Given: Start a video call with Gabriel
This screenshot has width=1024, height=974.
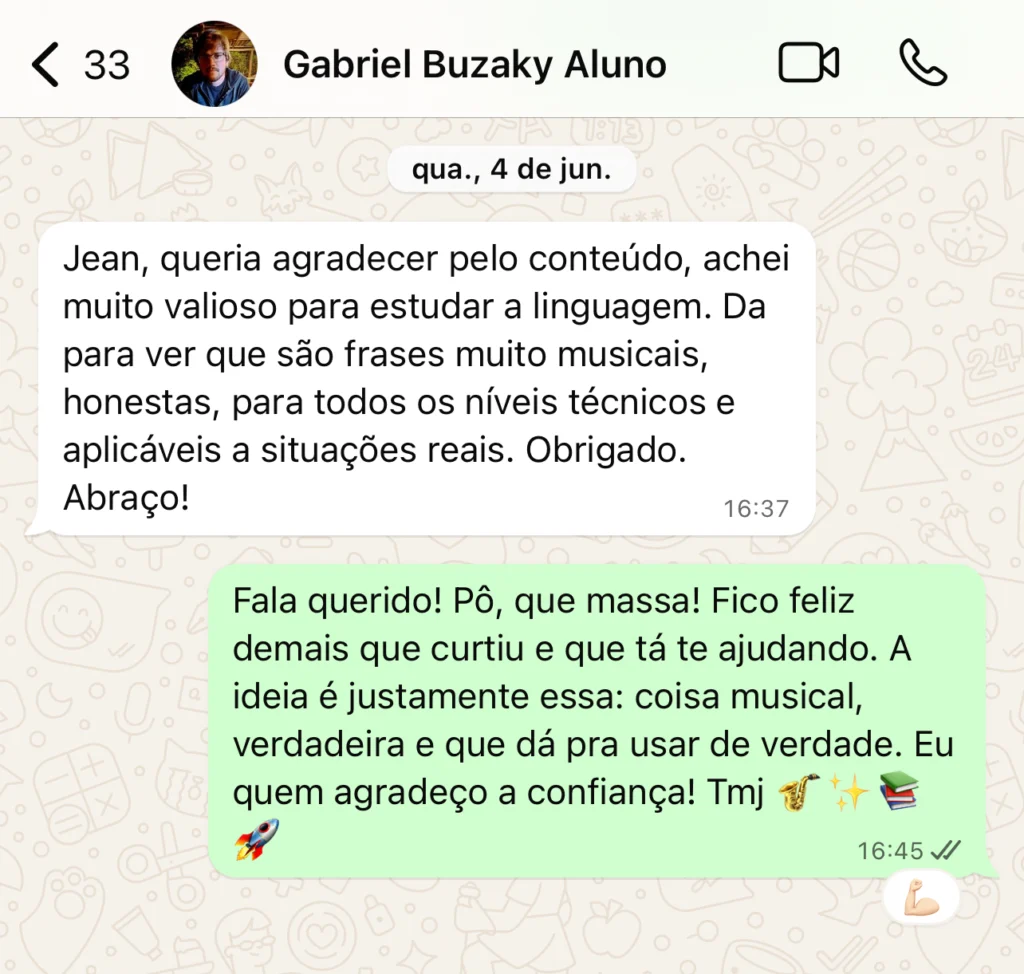Looking at the screenshot, I should [808, 65].
